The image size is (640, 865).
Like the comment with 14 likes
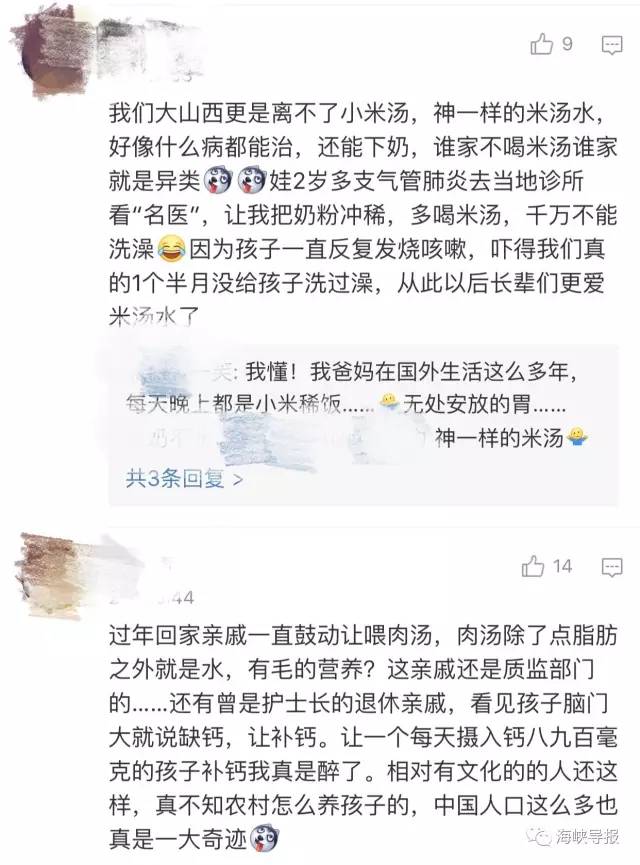tap(533, 567)
